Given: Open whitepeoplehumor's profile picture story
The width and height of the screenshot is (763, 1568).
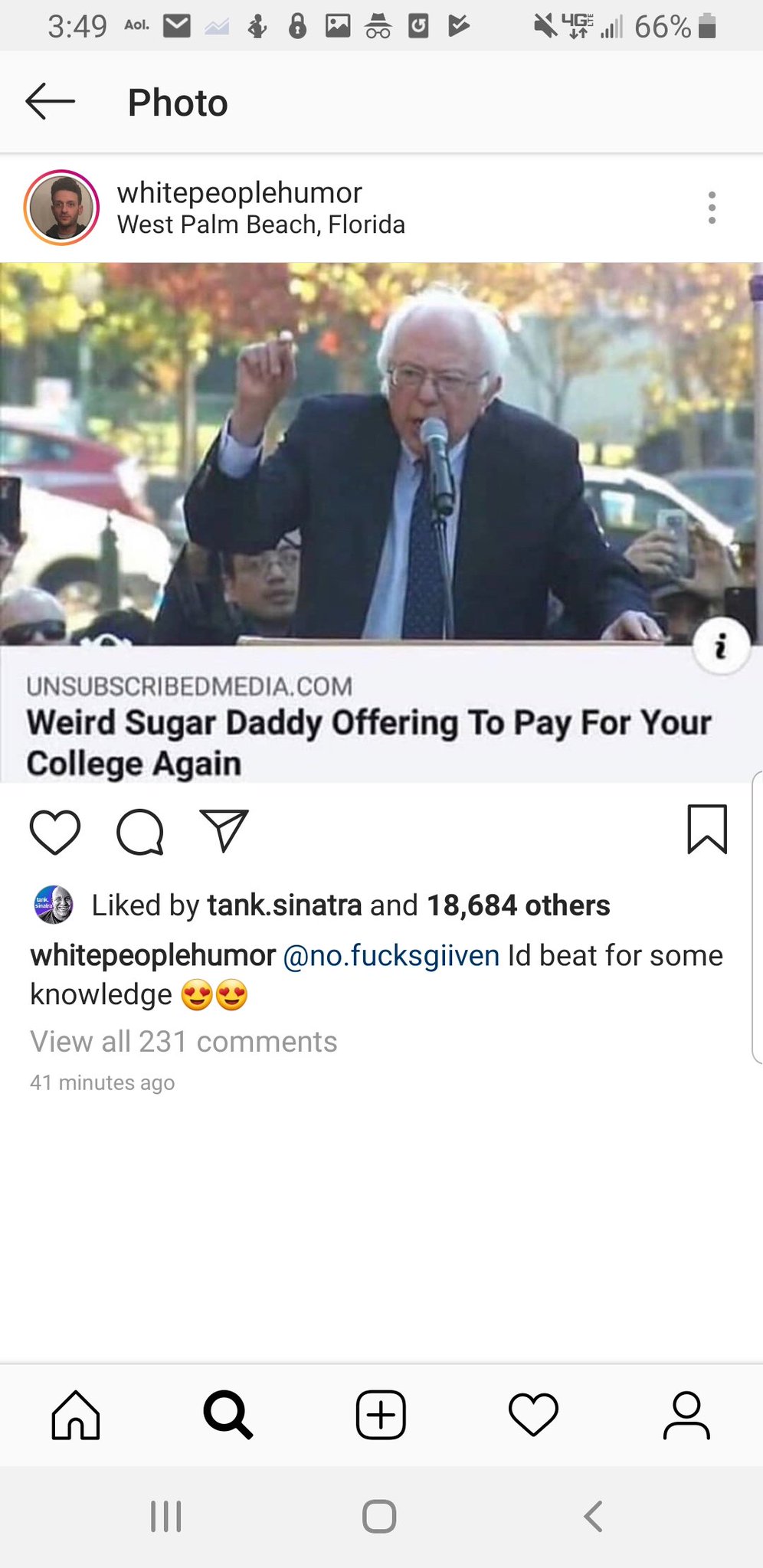Looking at the screenshot, I should point(61,207).
